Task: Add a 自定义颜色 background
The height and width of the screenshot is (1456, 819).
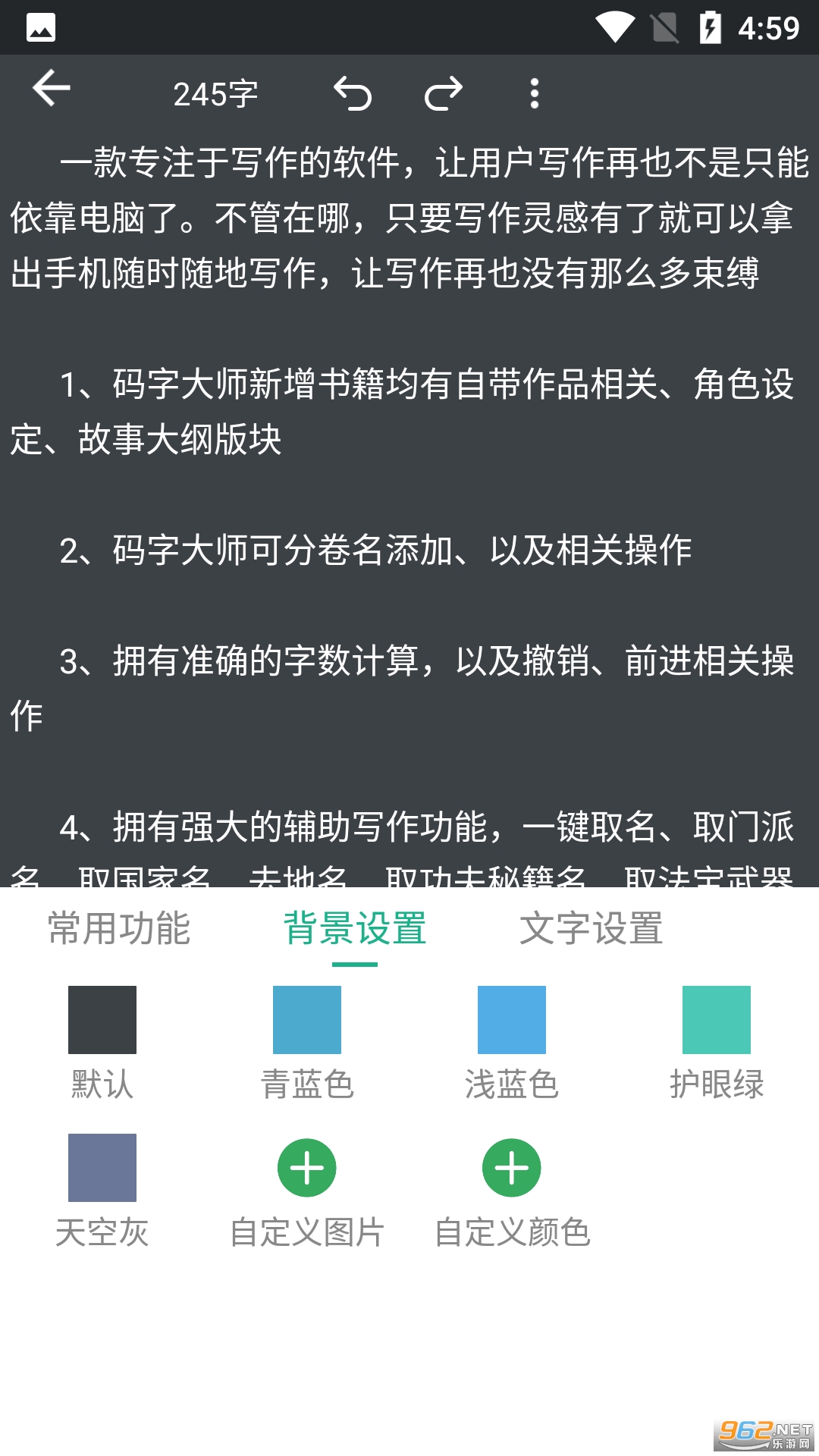Action: (512, 1168)
